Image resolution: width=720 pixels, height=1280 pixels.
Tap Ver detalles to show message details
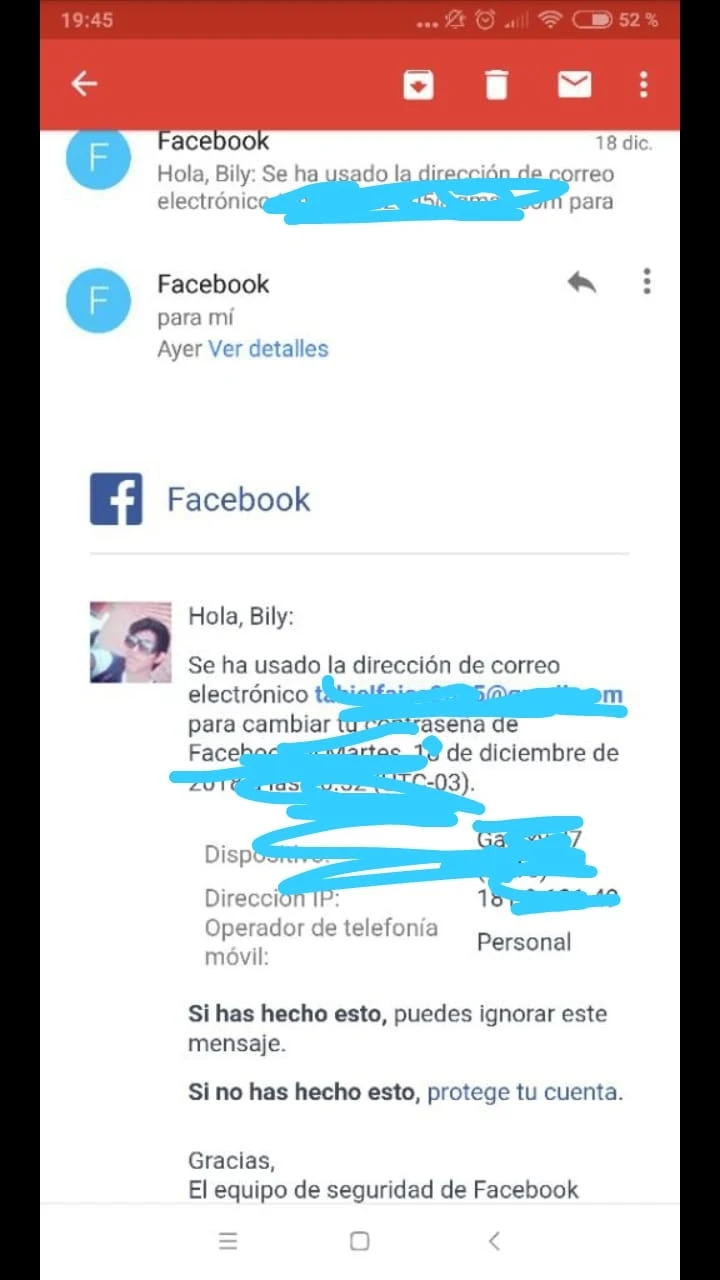tap(268, 349)
